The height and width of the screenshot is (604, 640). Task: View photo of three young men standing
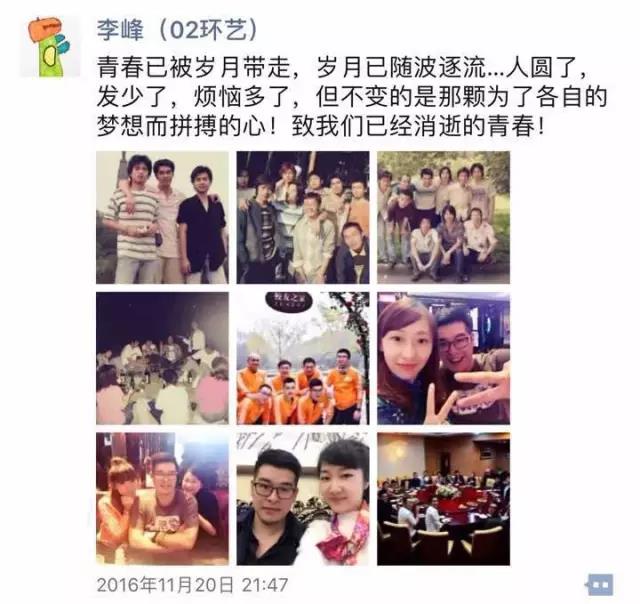(162, 218)
